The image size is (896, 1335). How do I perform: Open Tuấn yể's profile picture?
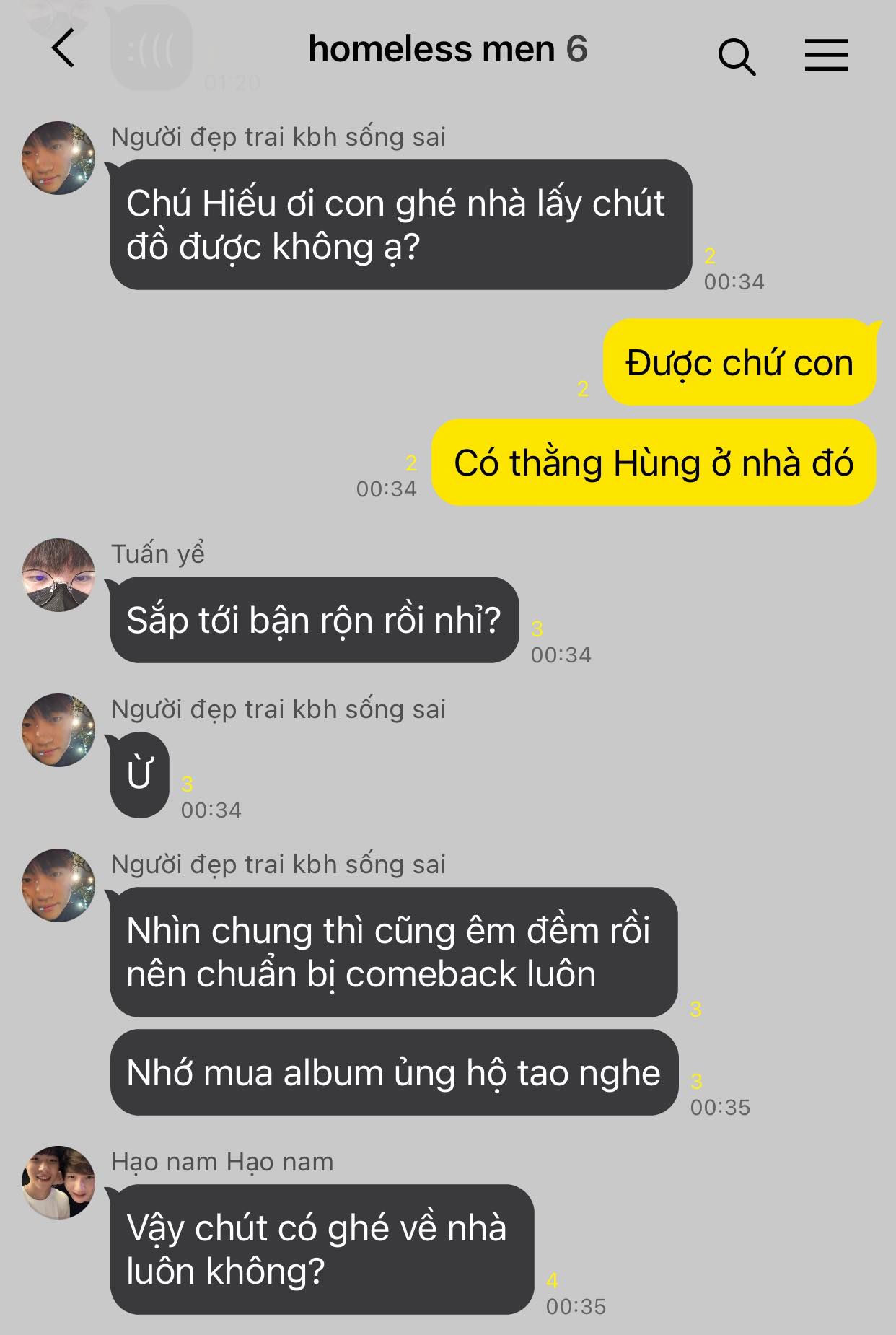pyautogui.click(x=58, y=575)
